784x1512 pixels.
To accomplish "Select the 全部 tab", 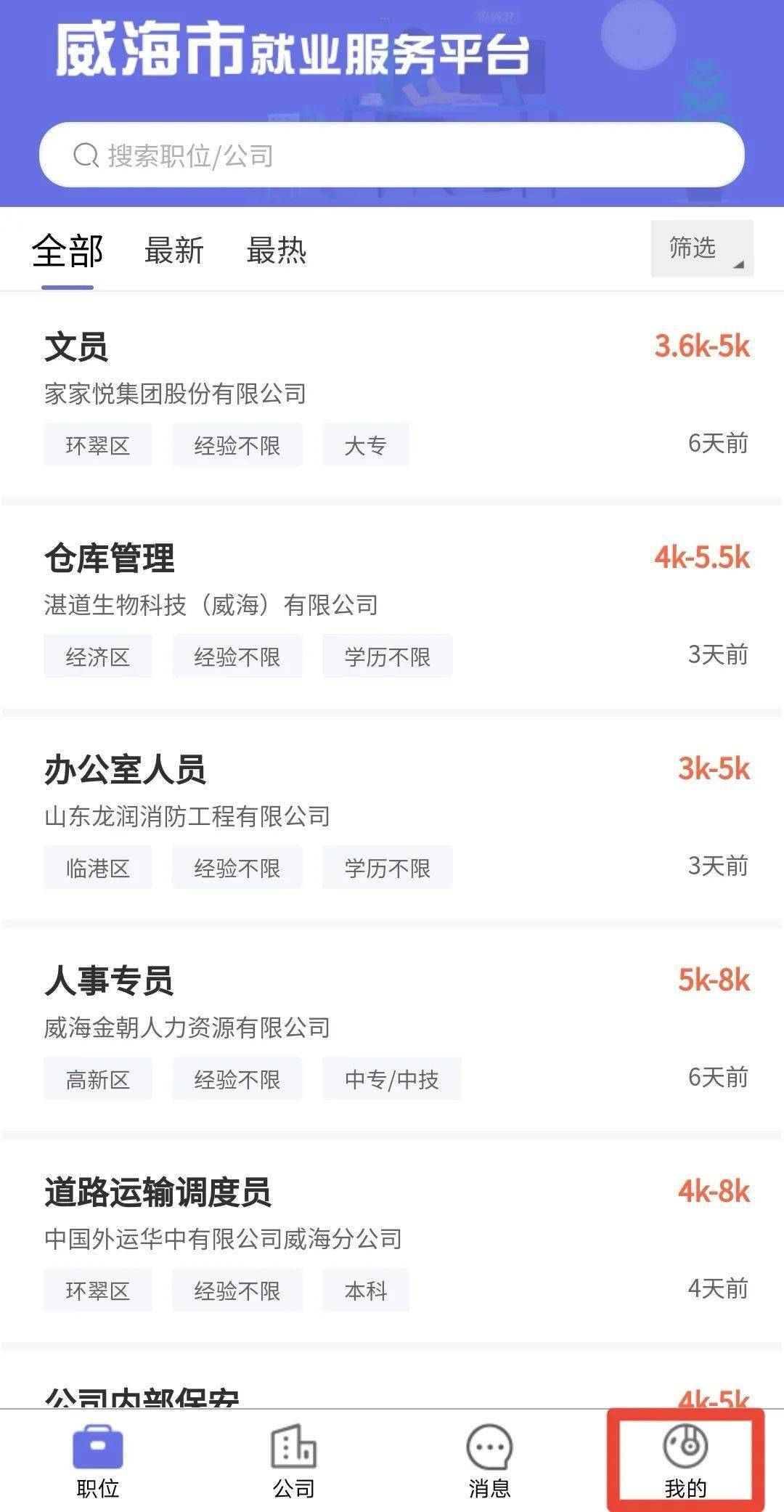I will pos(68,251).
